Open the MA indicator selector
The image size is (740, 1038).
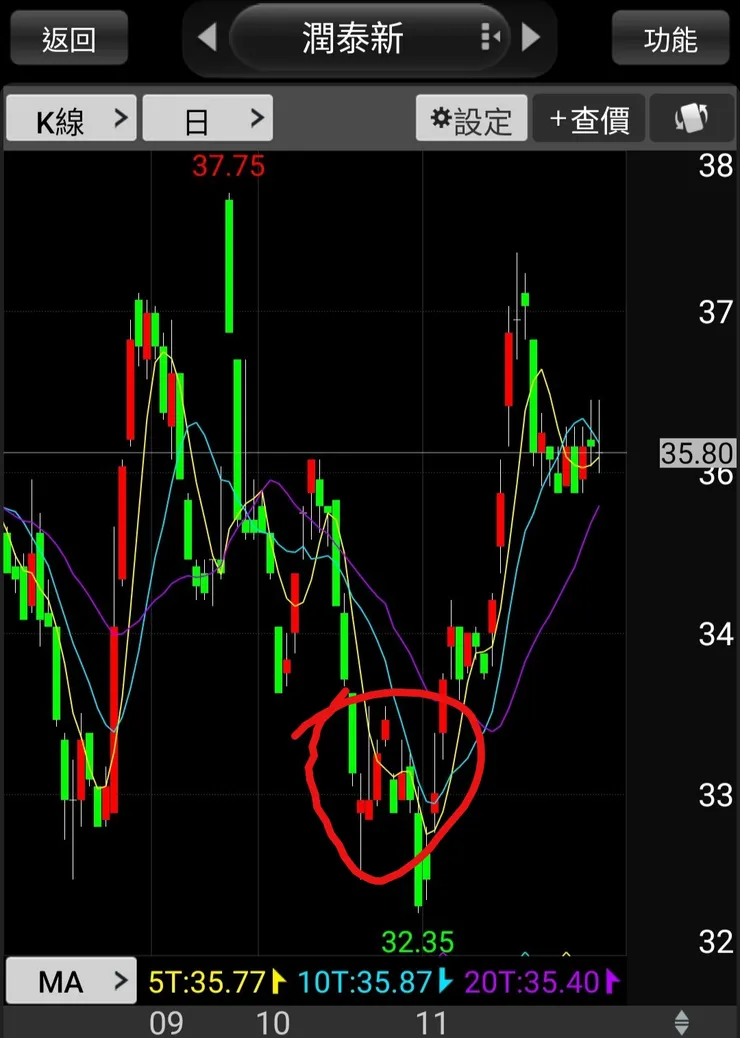coord(71,981)
